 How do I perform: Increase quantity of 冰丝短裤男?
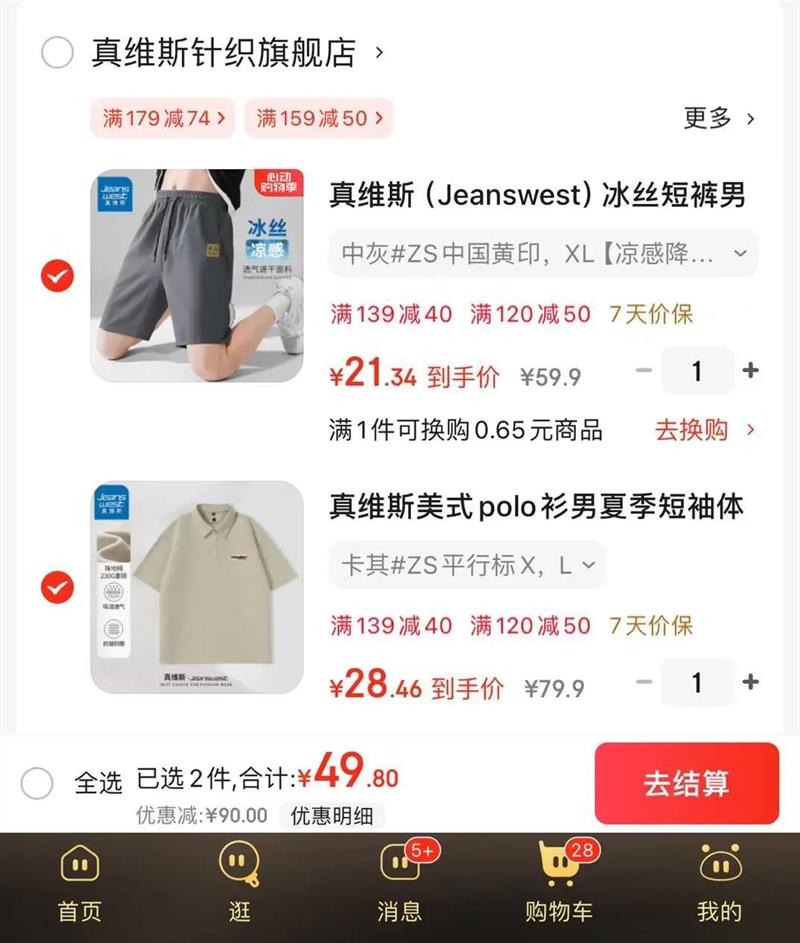(x=750, y=372)
